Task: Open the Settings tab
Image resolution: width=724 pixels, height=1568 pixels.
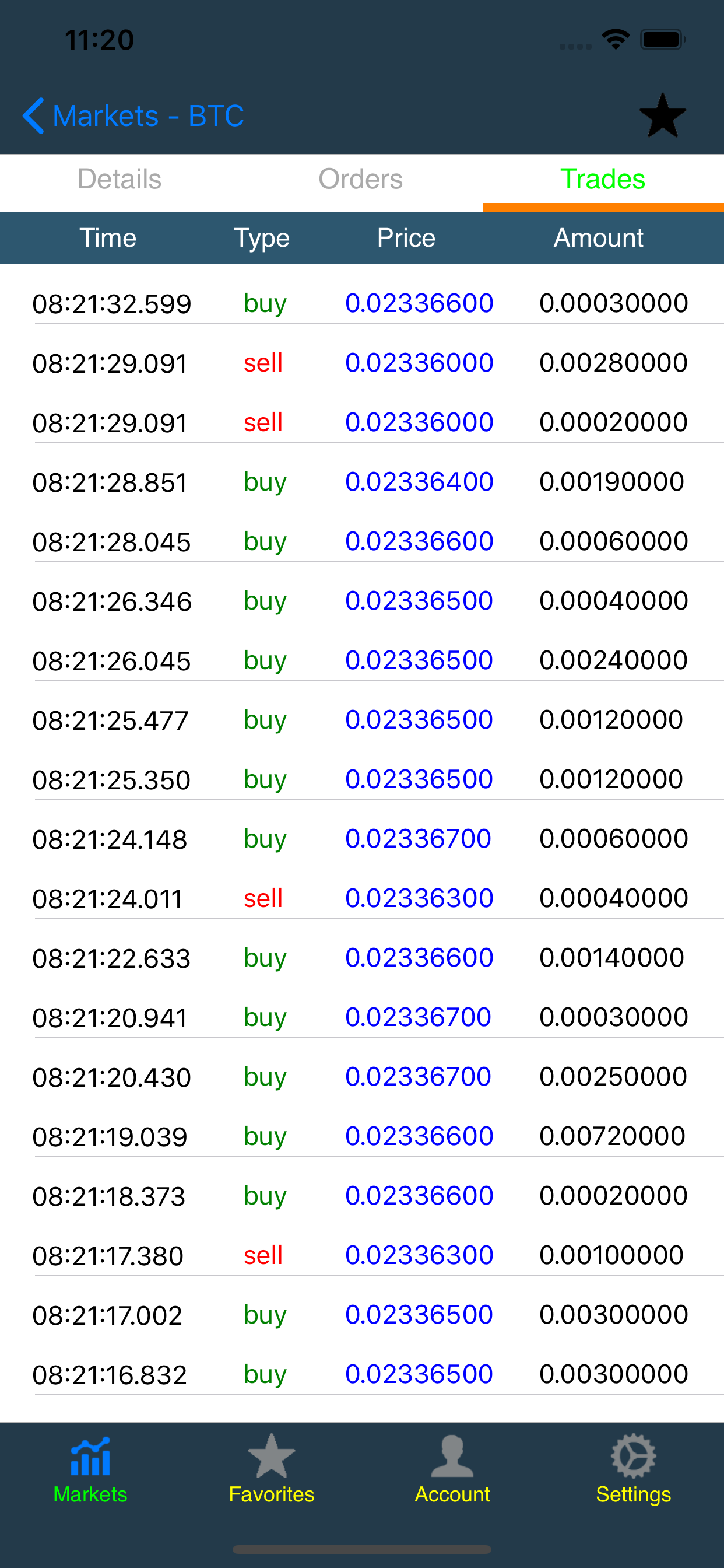Action: tap(633, 1469)
